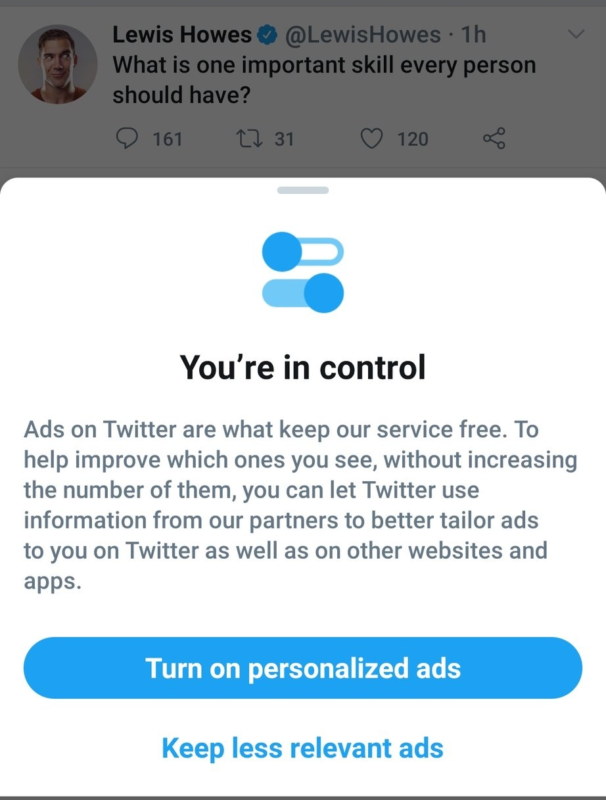Like Lewis Howes' tweet
This screenshot has width=606, height=800.
[x=372, y=139]
